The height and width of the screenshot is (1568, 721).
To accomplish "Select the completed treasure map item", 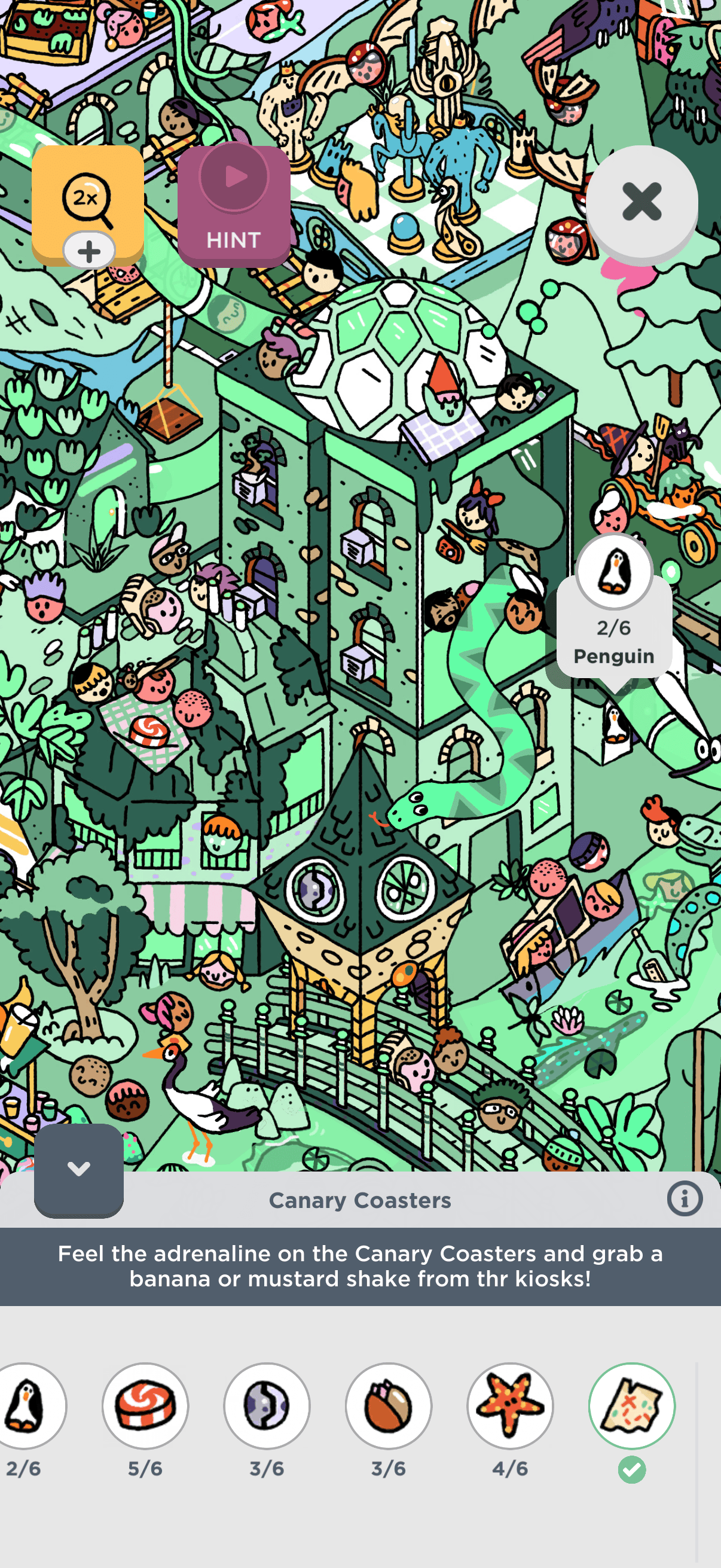I will [x=632, y=1406].
